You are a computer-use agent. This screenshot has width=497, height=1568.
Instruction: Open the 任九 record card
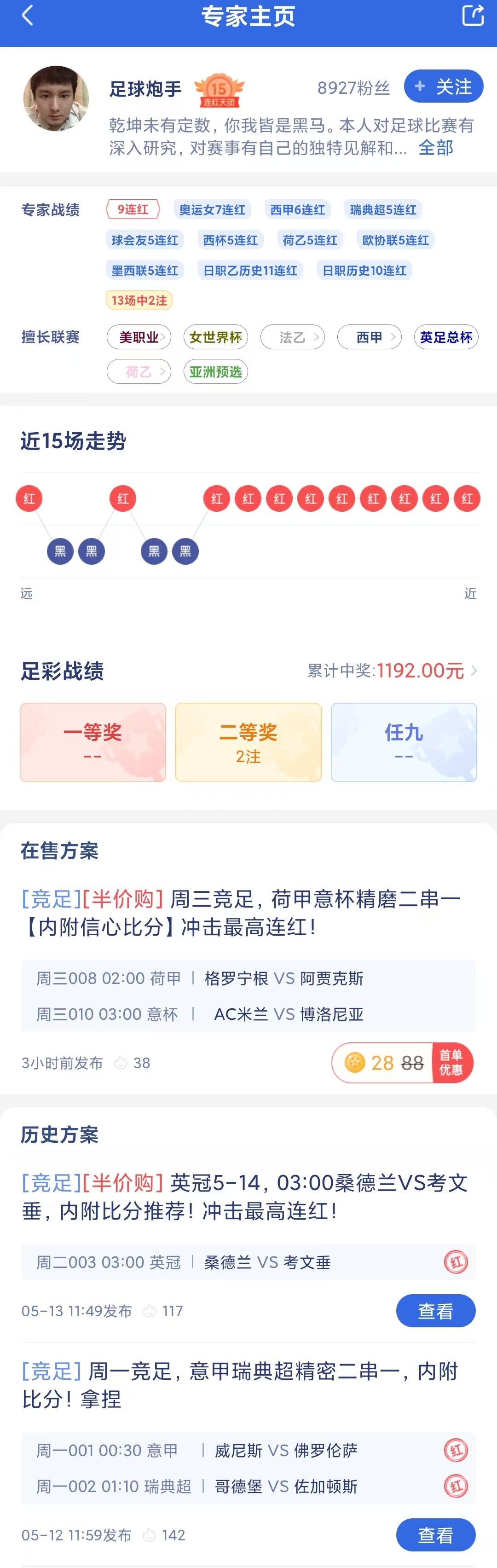[403, 742]
